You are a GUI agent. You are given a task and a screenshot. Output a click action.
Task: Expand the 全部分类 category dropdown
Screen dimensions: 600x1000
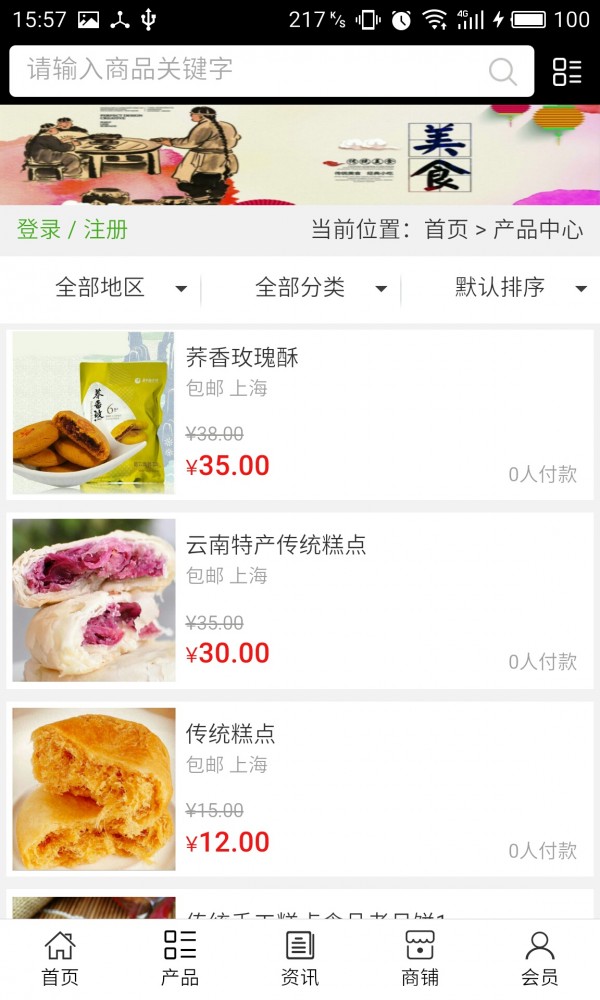point(320,288)
